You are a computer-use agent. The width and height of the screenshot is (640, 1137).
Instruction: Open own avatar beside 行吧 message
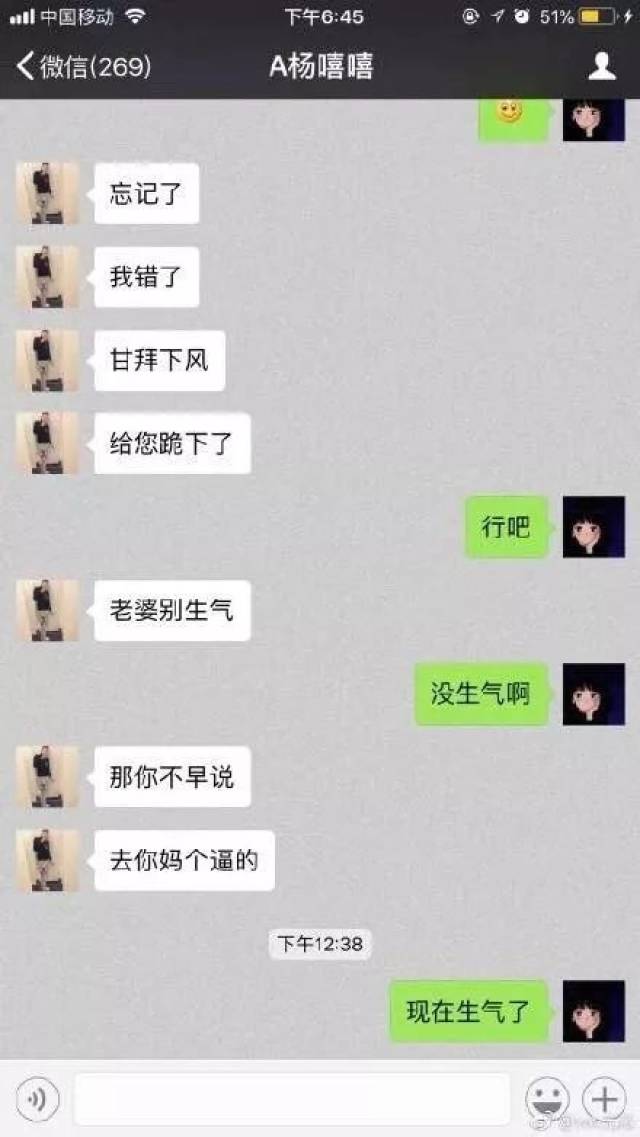(594, 526)
